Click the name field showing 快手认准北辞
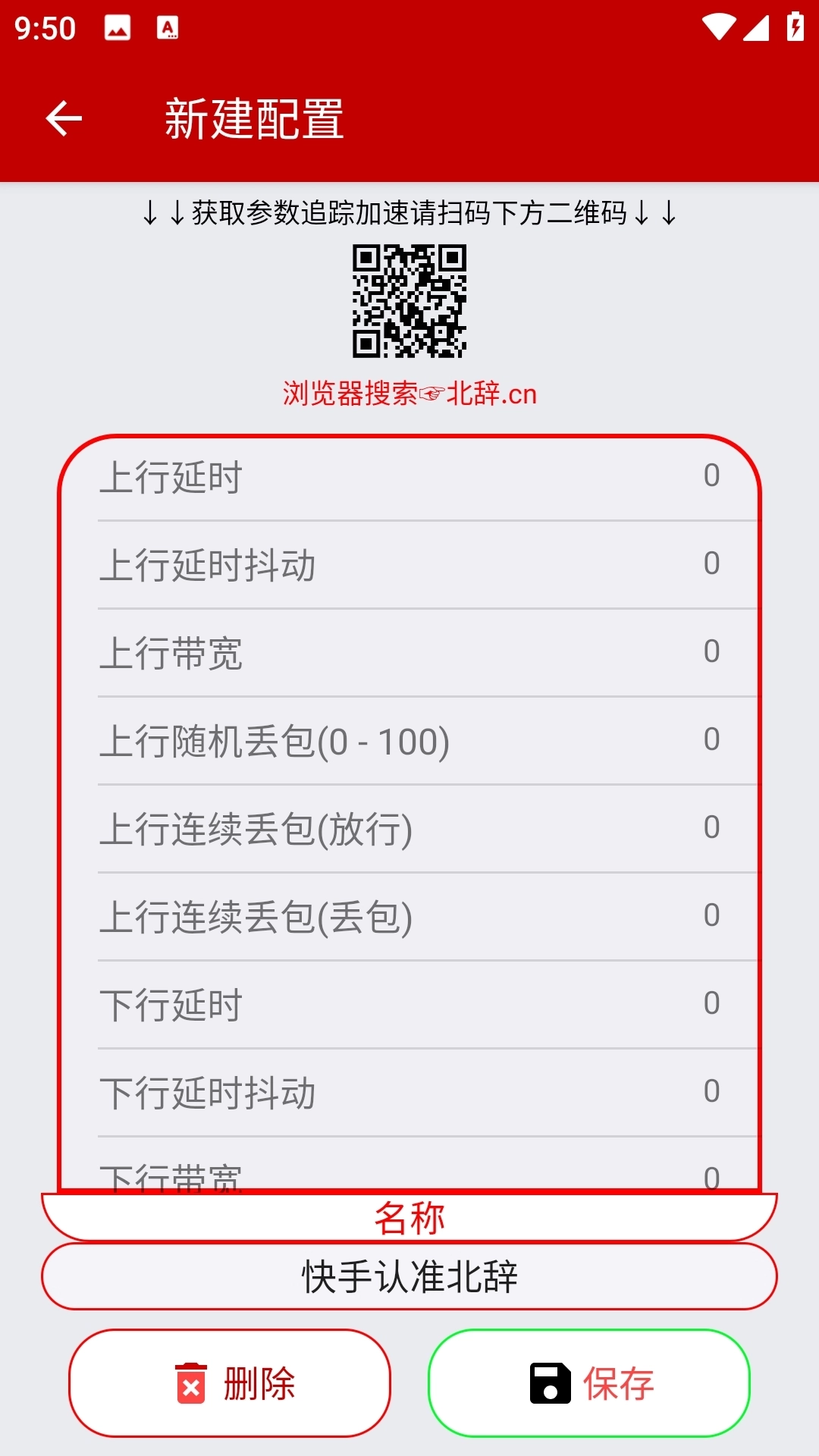This screenshot has height=1456, width=819. tap(409, 1276)
